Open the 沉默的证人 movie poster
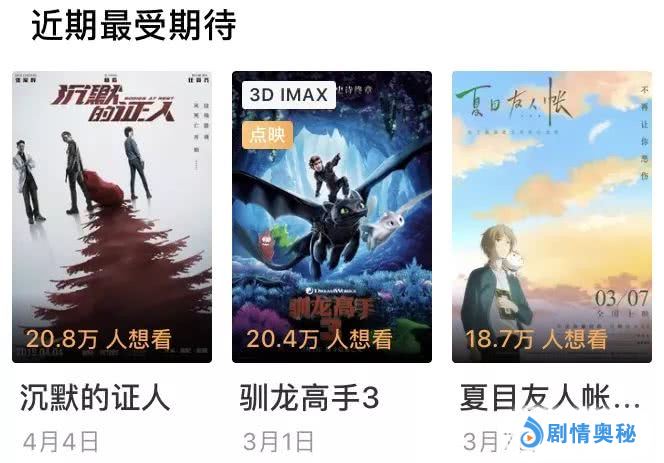The height and width of the screenshot is (463, 664). coord(112,216)
